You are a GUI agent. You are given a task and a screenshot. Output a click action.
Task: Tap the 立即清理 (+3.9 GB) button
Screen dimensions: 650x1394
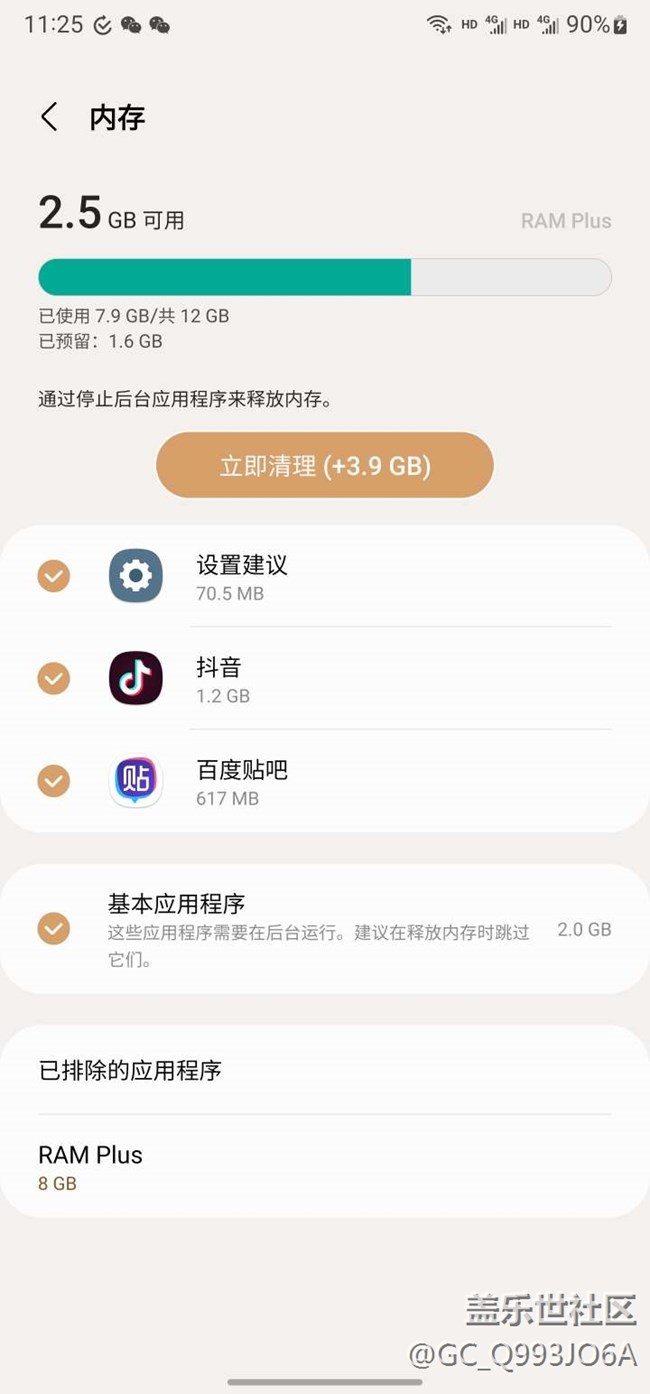pos(325,465)
